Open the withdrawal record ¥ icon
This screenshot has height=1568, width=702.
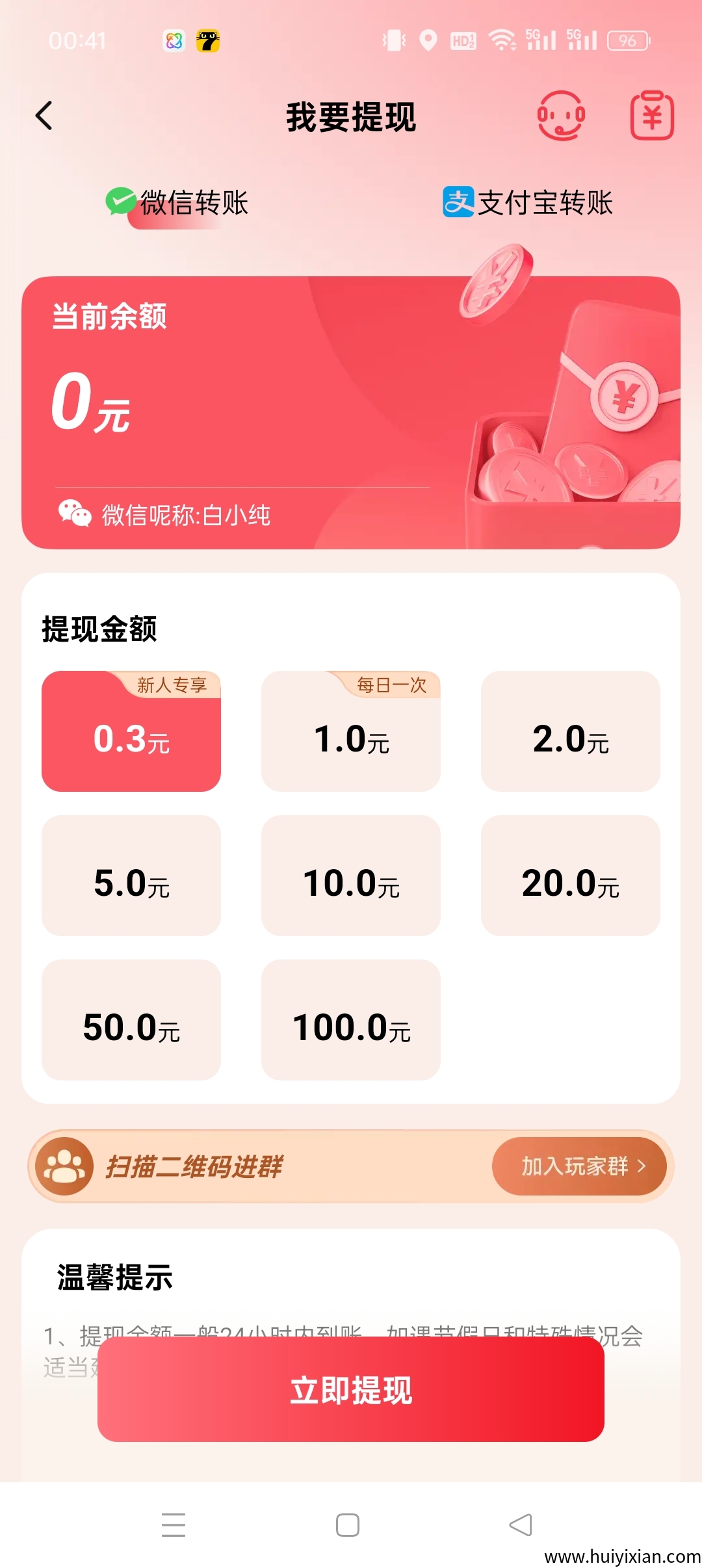click(x=652, y=116)
